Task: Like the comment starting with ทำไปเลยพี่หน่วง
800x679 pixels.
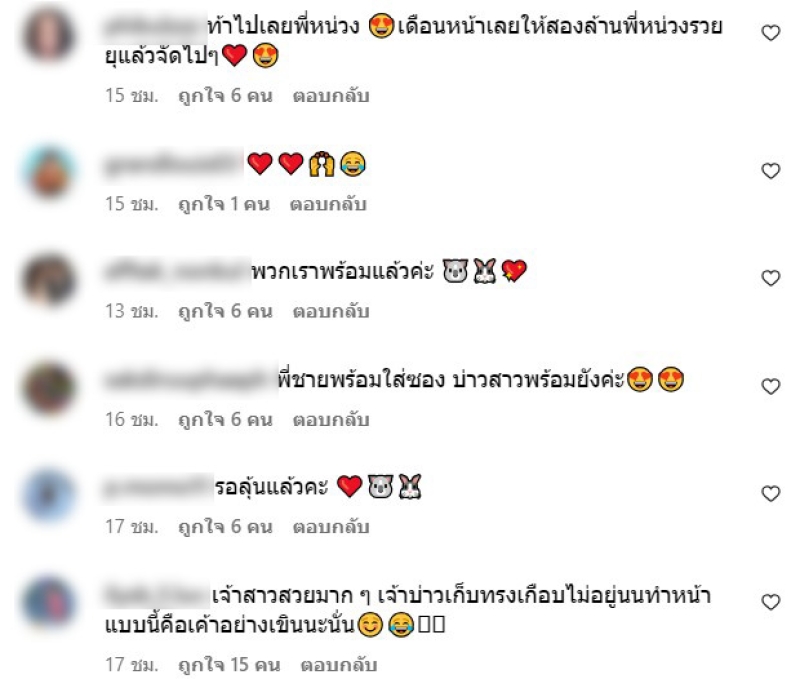Action: coord(770,33)
